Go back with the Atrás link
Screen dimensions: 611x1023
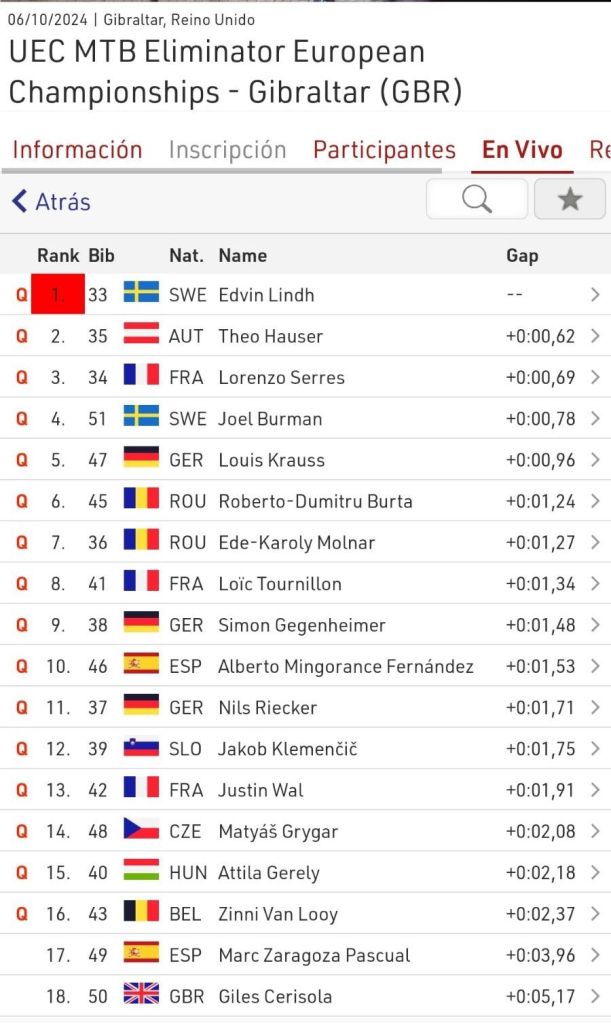pos(51,201)
